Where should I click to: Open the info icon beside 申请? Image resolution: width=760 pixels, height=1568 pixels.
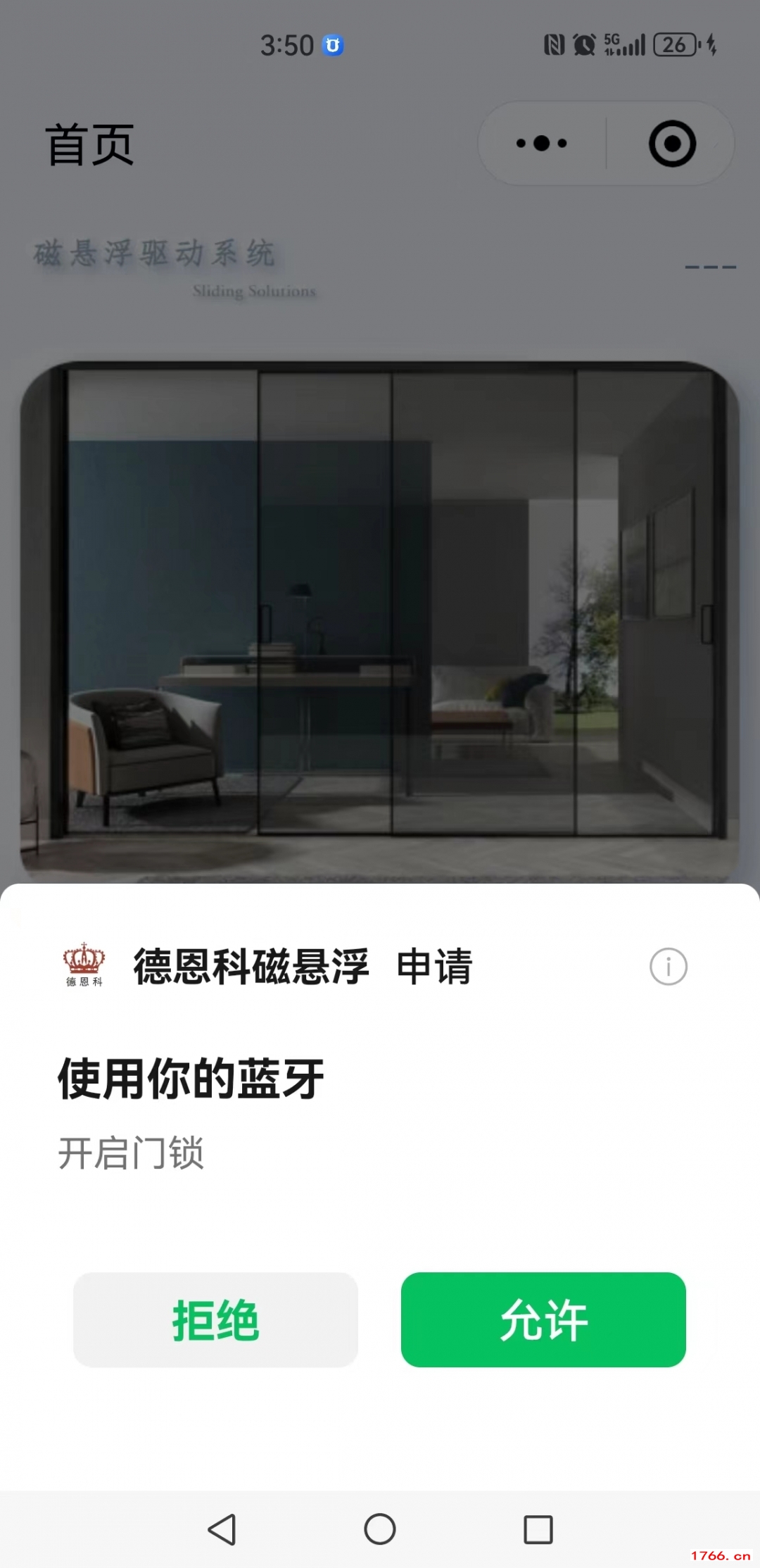click(x=668, y=966)
